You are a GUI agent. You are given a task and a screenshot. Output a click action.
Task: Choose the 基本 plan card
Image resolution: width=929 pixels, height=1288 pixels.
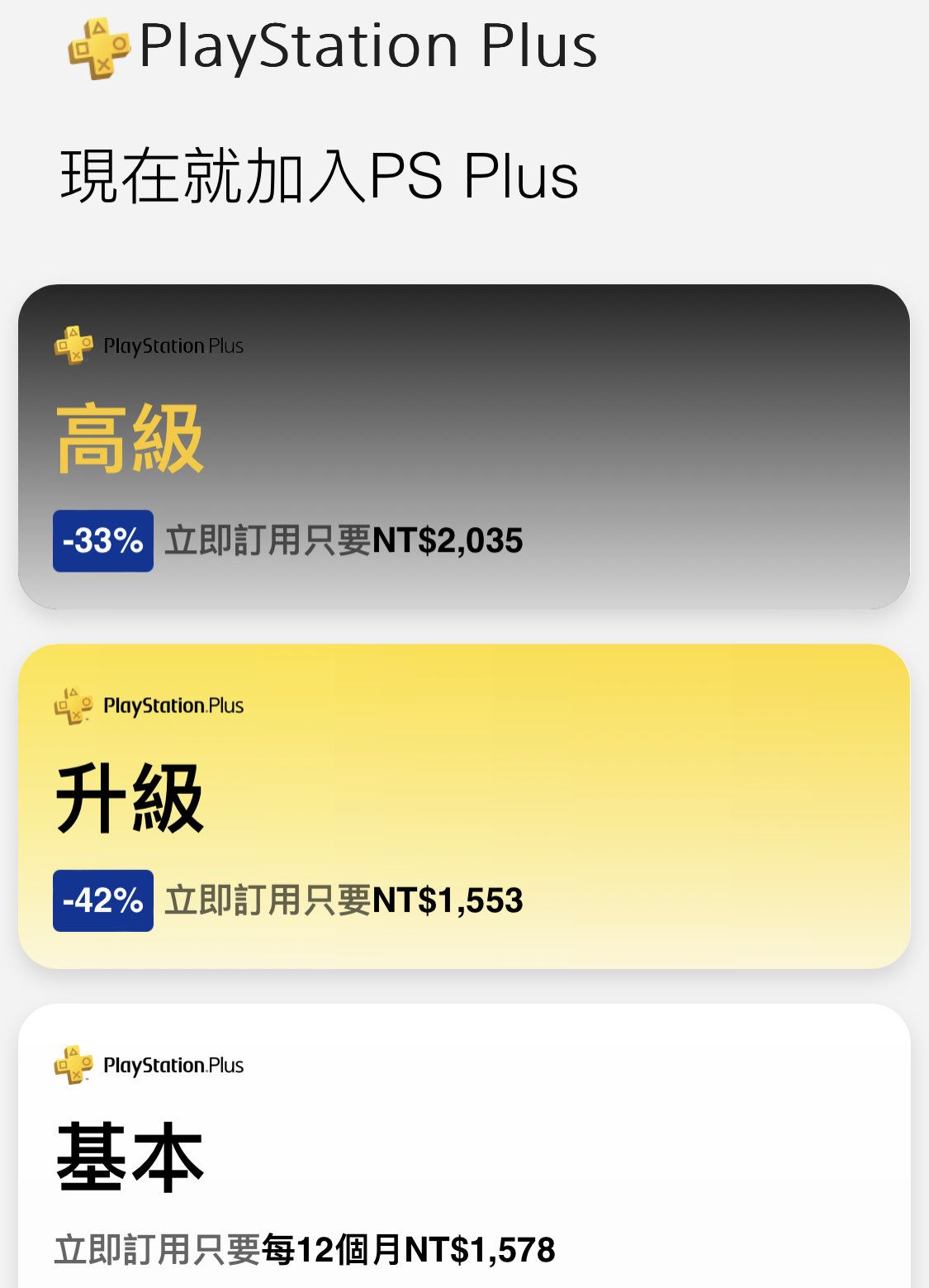pyautogui.click(x=463, y=1157)
